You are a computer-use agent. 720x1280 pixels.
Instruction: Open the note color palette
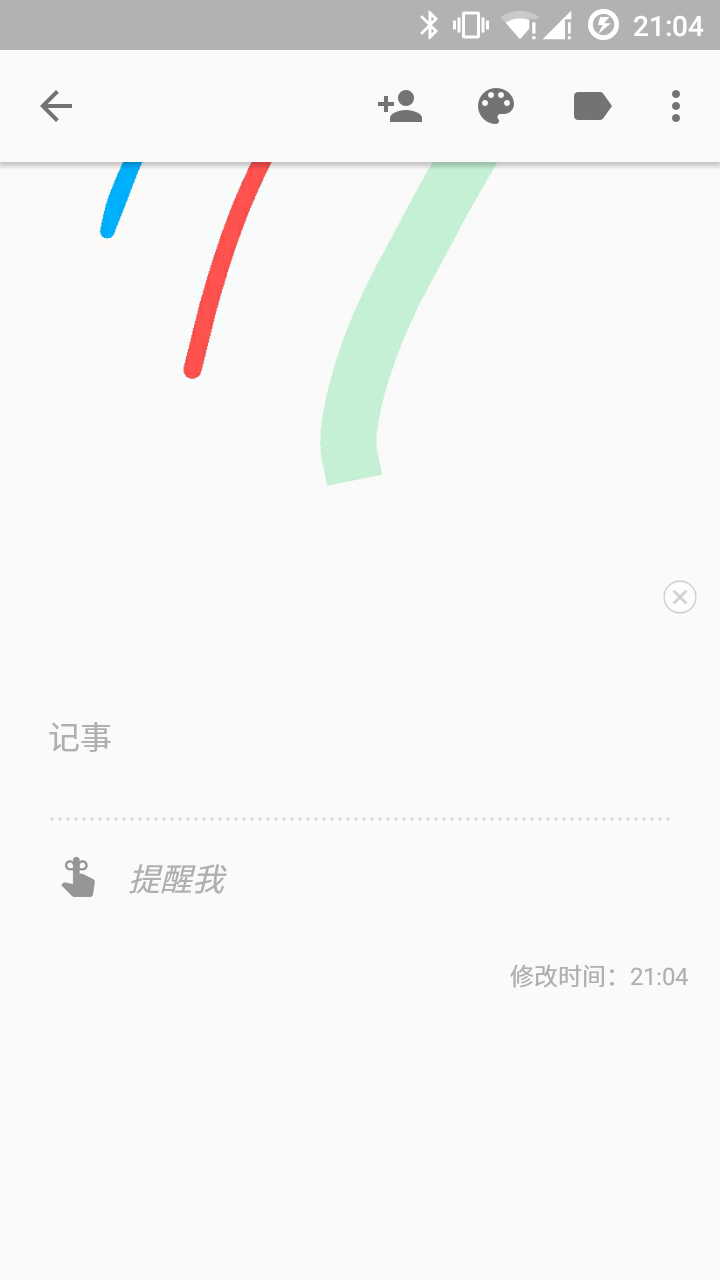pyautogui.click(x=496, y=106)
